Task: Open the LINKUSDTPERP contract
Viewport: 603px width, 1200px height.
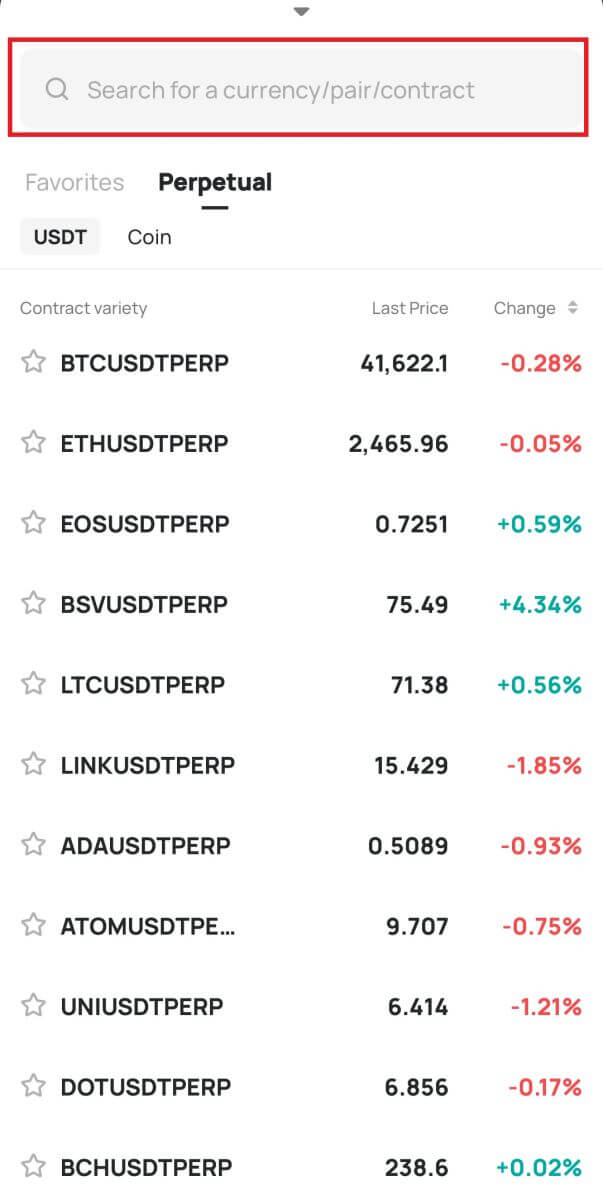Action: pos(148,765)
